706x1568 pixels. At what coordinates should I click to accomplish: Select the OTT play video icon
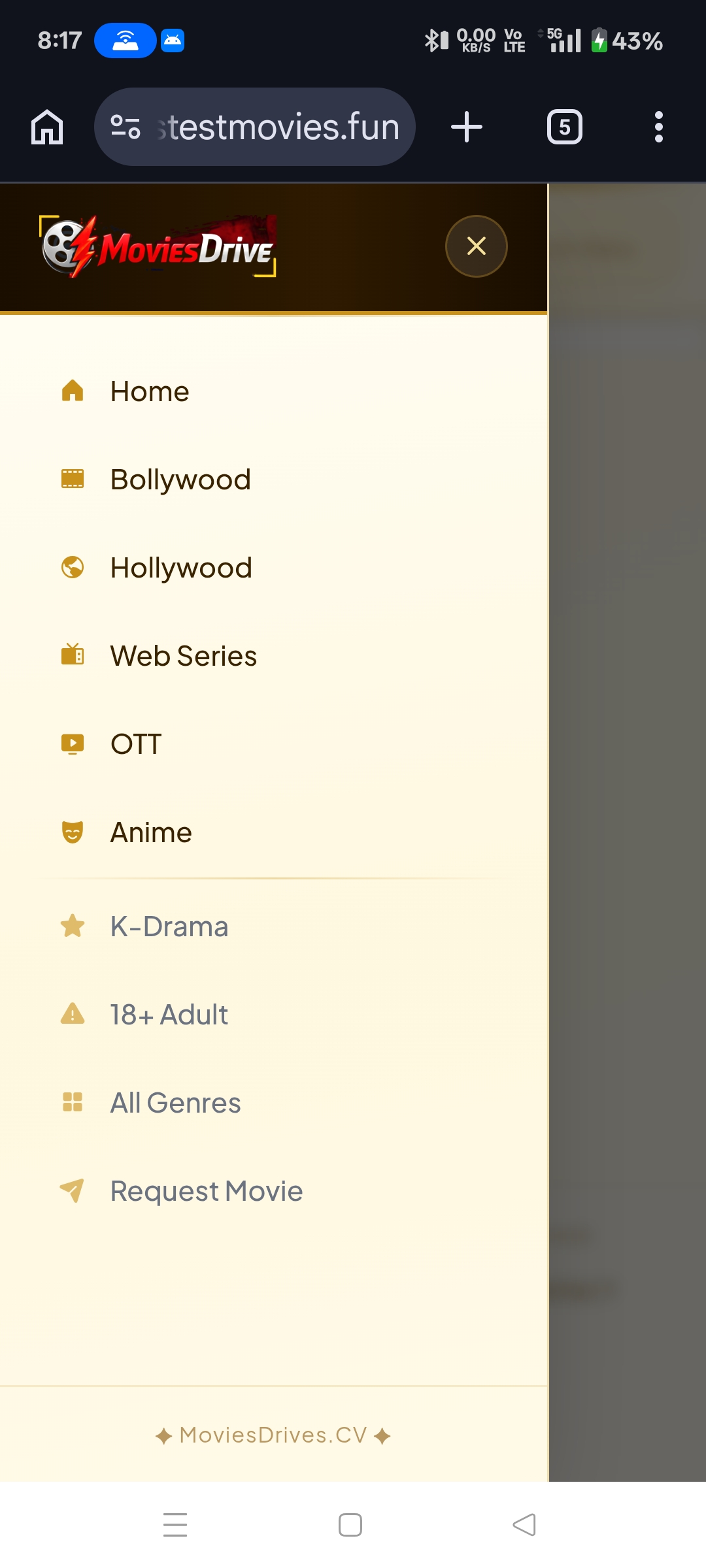pyautogui.click(x=72, y=743)
